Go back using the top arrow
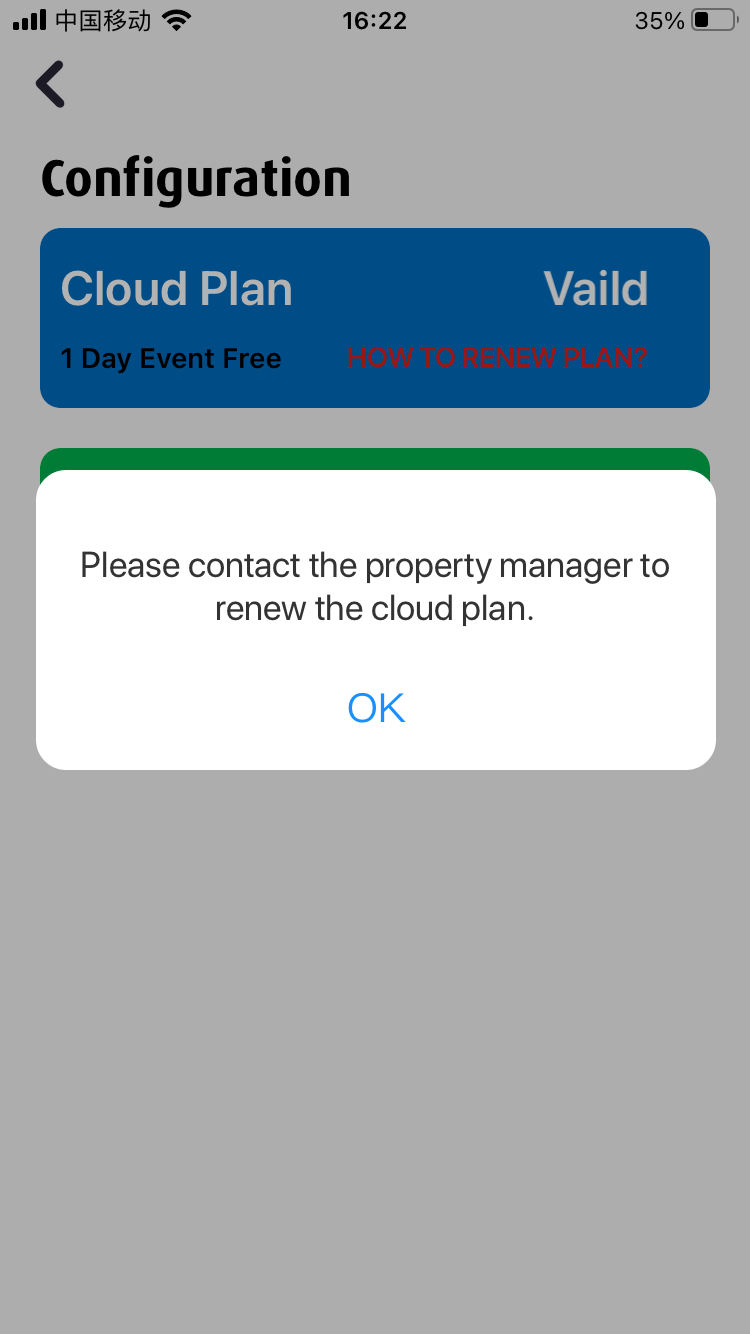The width and height of the screenshot is (750, 1334). 50,84
